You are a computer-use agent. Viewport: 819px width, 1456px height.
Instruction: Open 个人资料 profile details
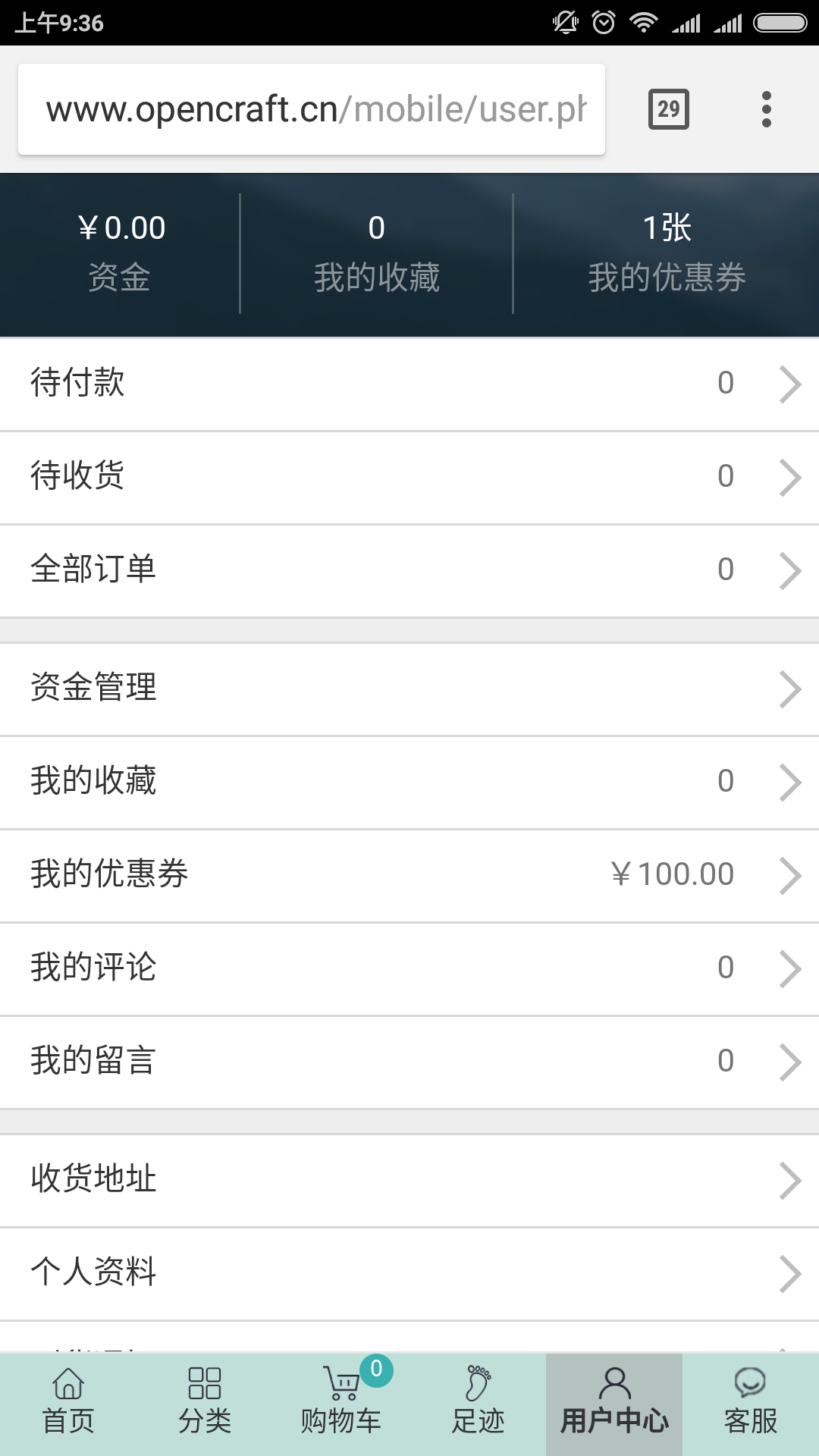tap(409, 1274)
